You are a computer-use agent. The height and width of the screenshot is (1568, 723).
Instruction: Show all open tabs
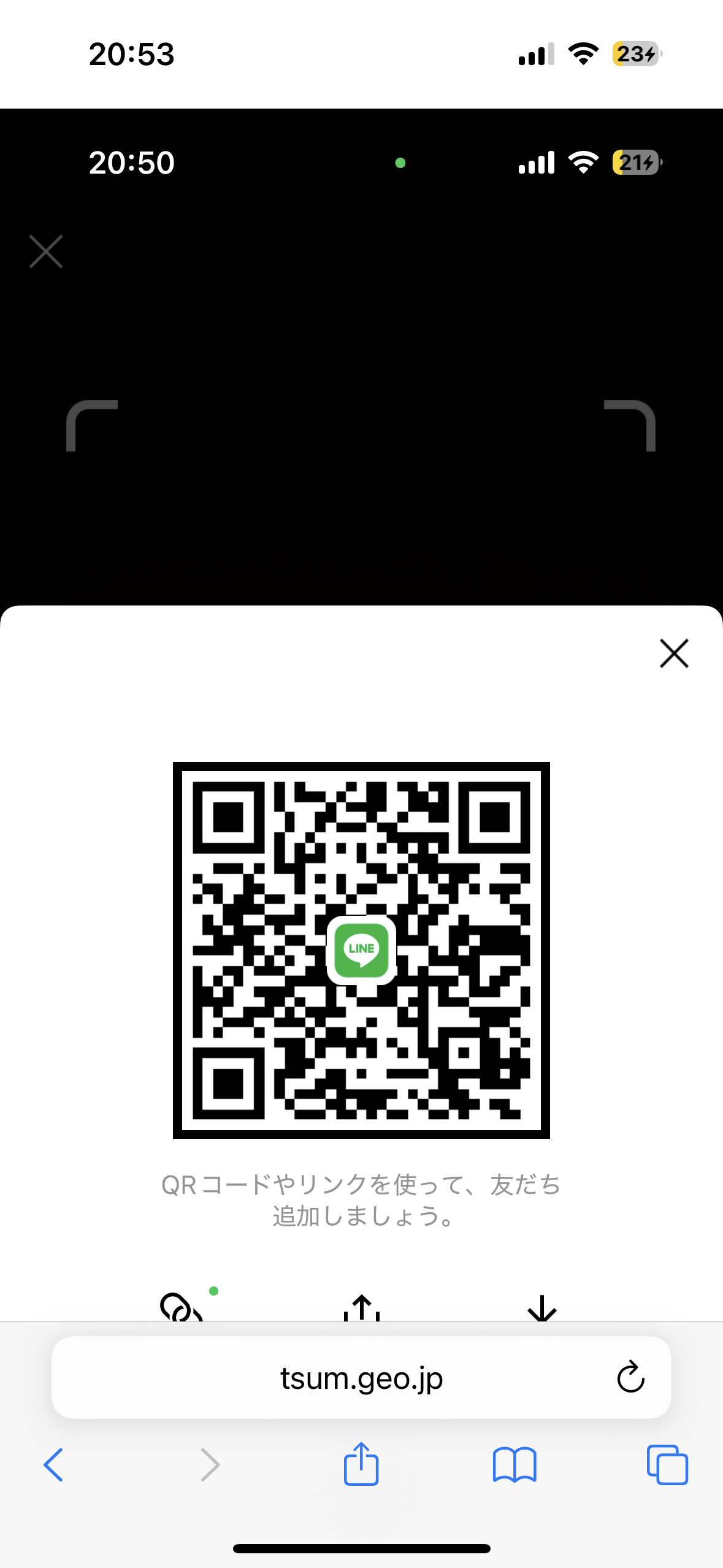(x=667, y=1465)
